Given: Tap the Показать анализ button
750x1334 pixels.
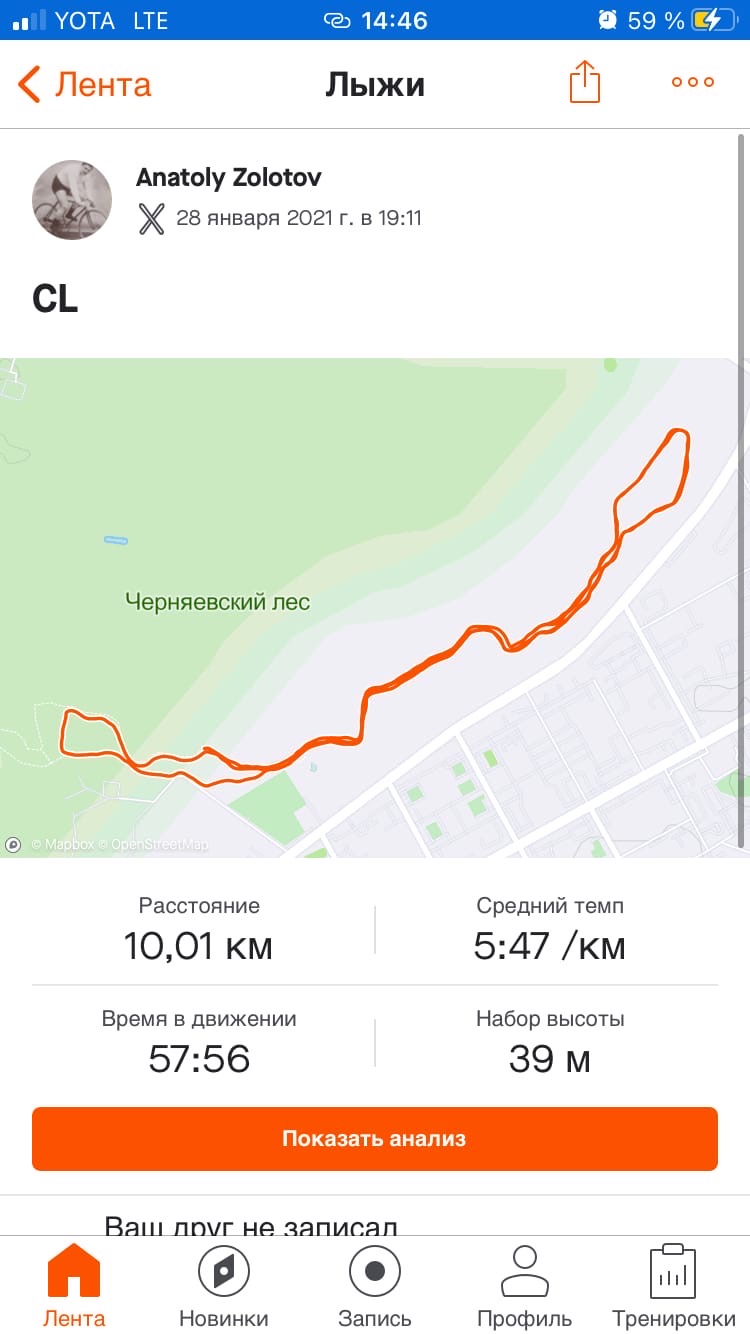Looking at the screenshot, I should click(x=375, y=1138).
